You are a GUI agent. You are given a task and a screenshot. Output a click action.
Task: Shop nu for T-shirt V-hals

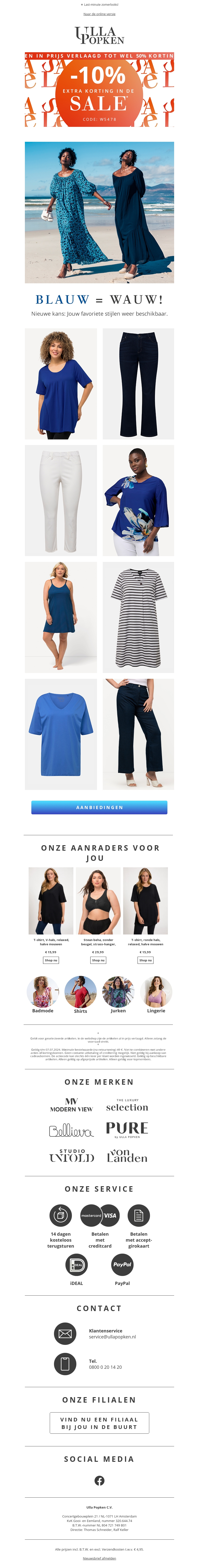[51, 960]
